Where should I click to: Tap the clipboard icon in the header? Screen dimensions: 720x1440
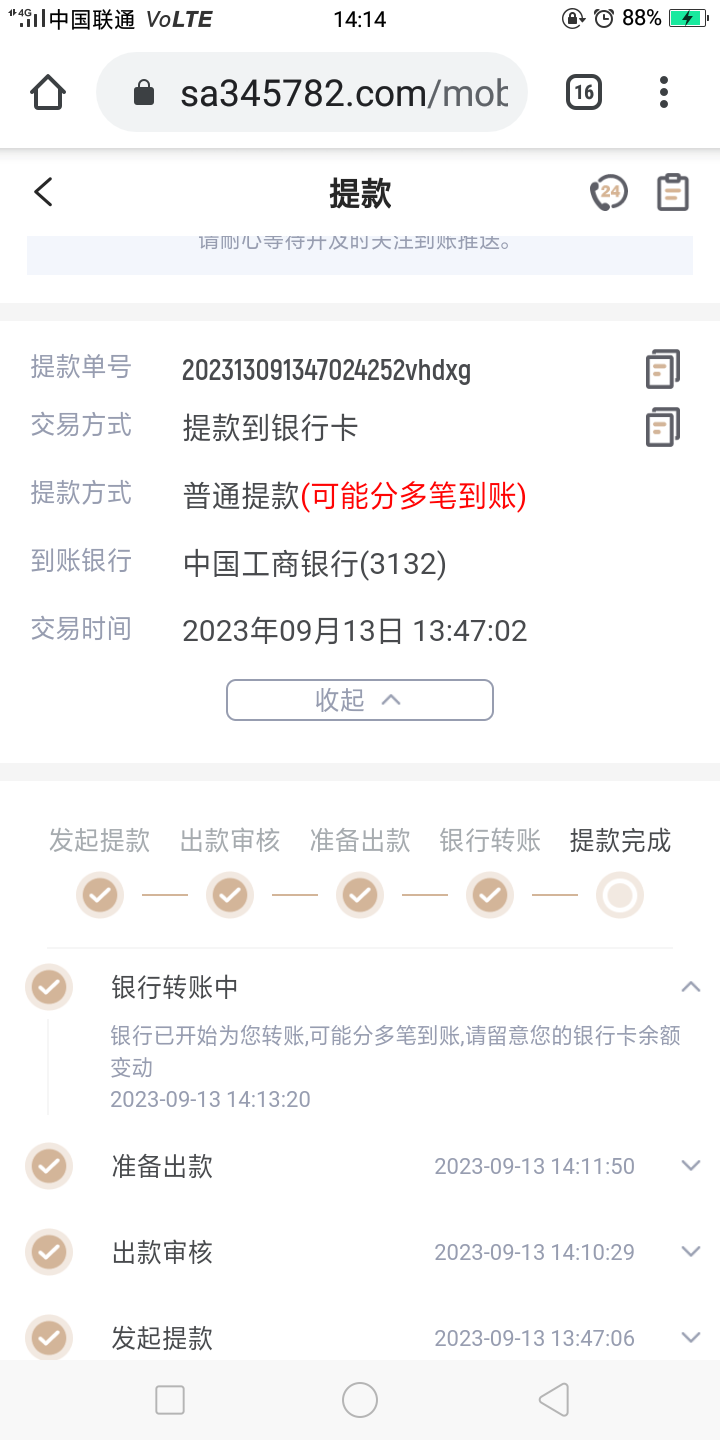[x=672, y=190]
